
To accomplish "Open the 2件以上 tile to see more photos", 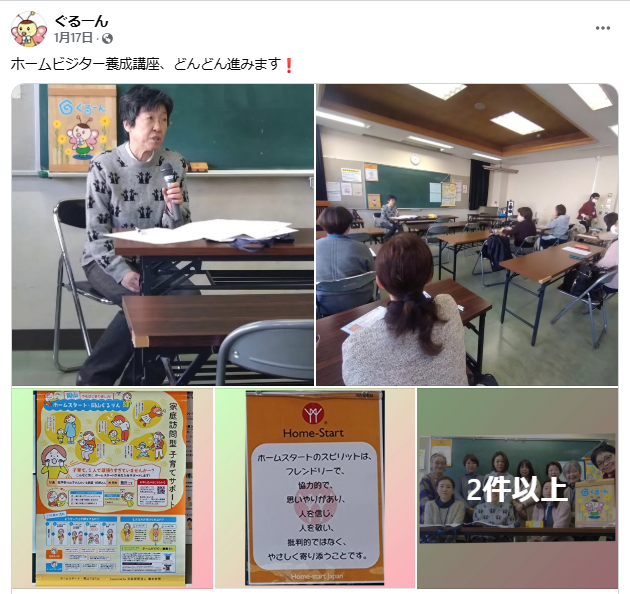I will click(x=517, y=487).
